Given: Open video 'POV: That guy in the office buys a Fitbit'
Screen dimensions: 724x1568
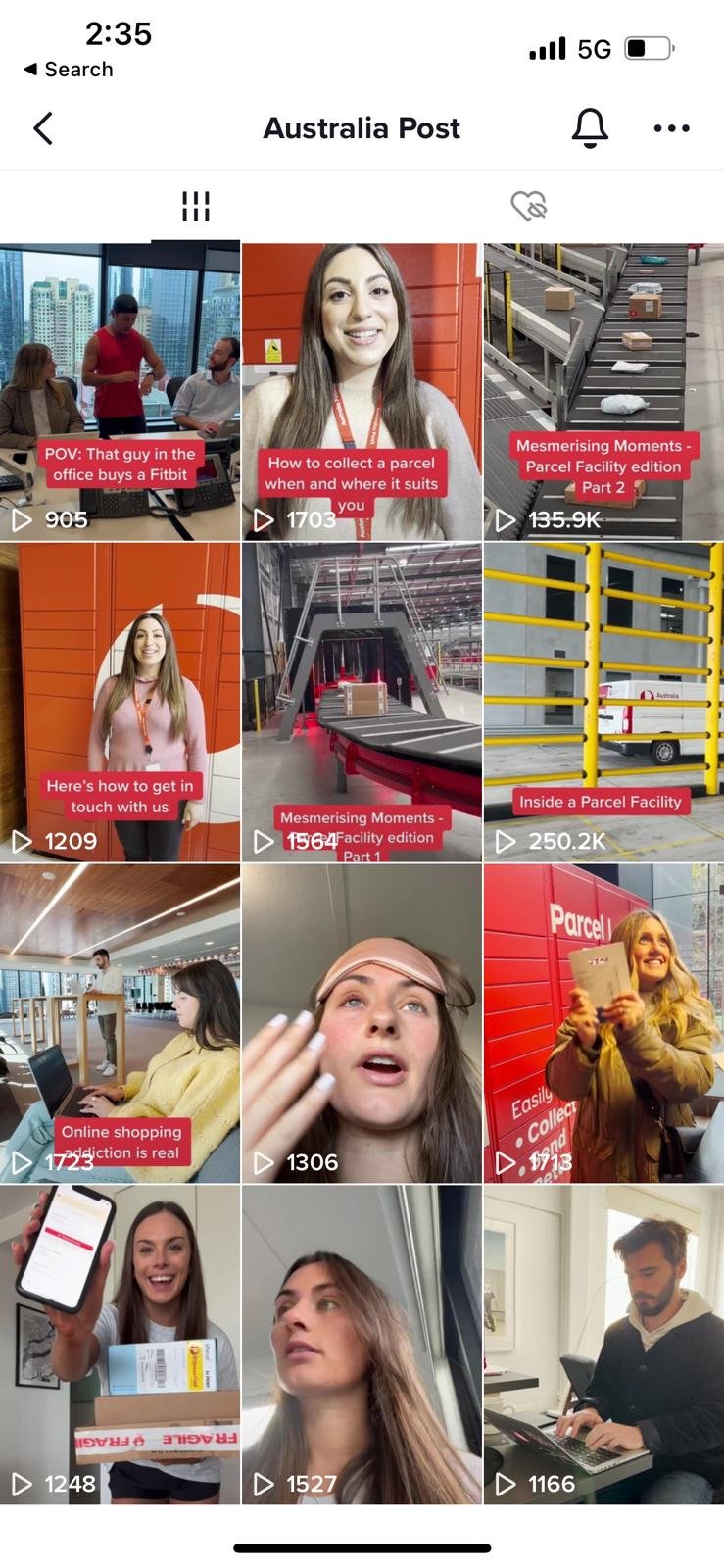Looking at the screenshot, I should coord(120,391).
